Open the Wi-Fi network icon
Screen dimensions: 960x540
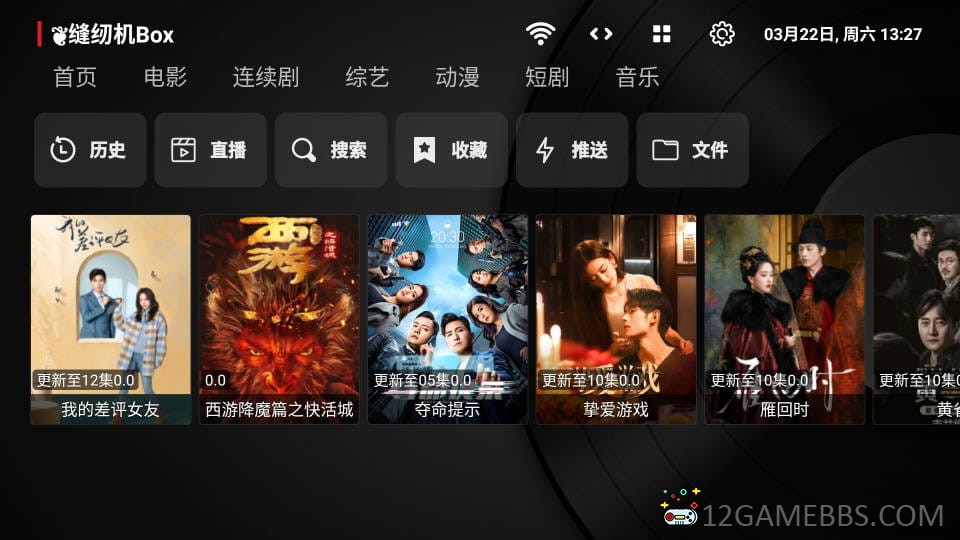pos(541,34)
